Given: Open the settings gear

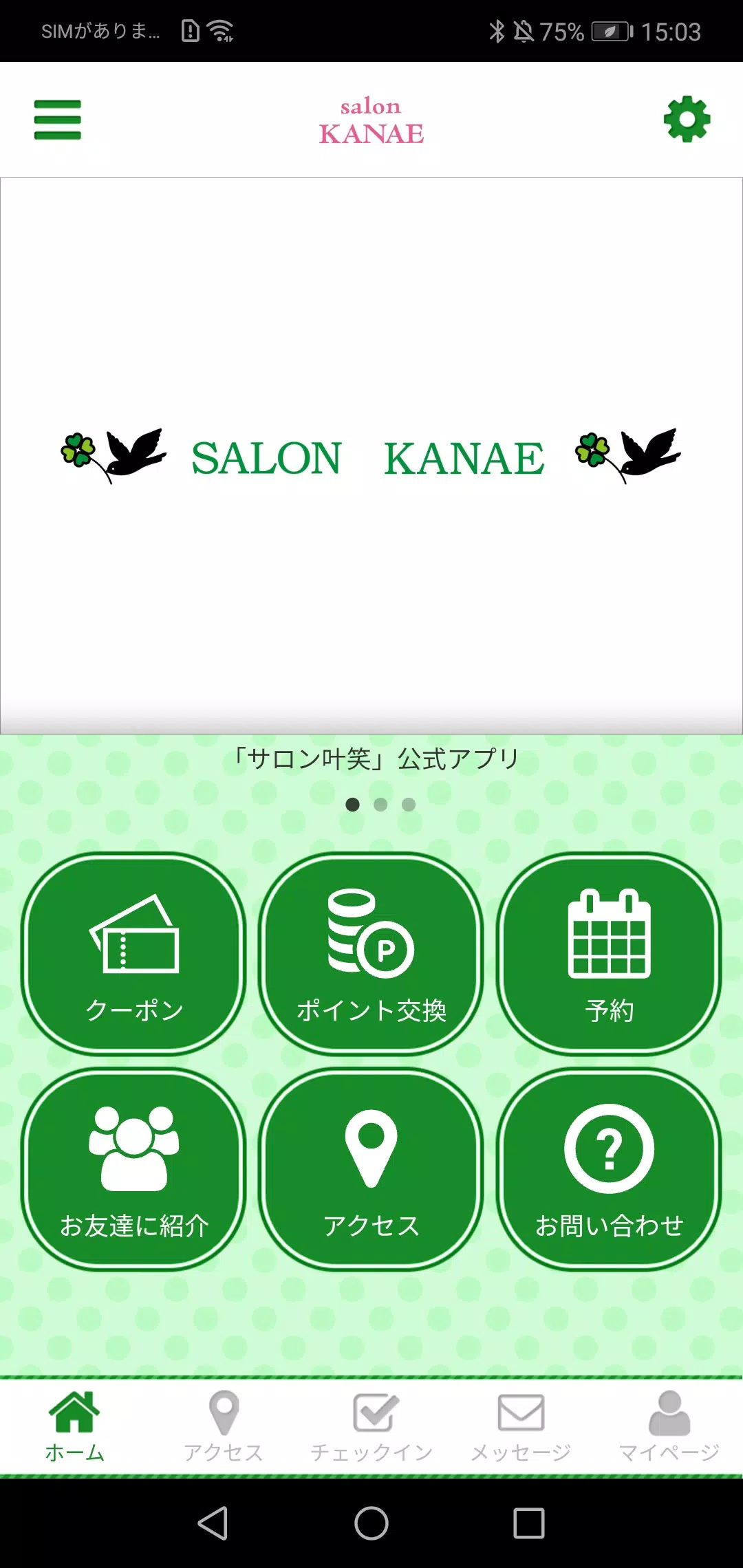Looking at the screenshot, I should pos(687,120).
